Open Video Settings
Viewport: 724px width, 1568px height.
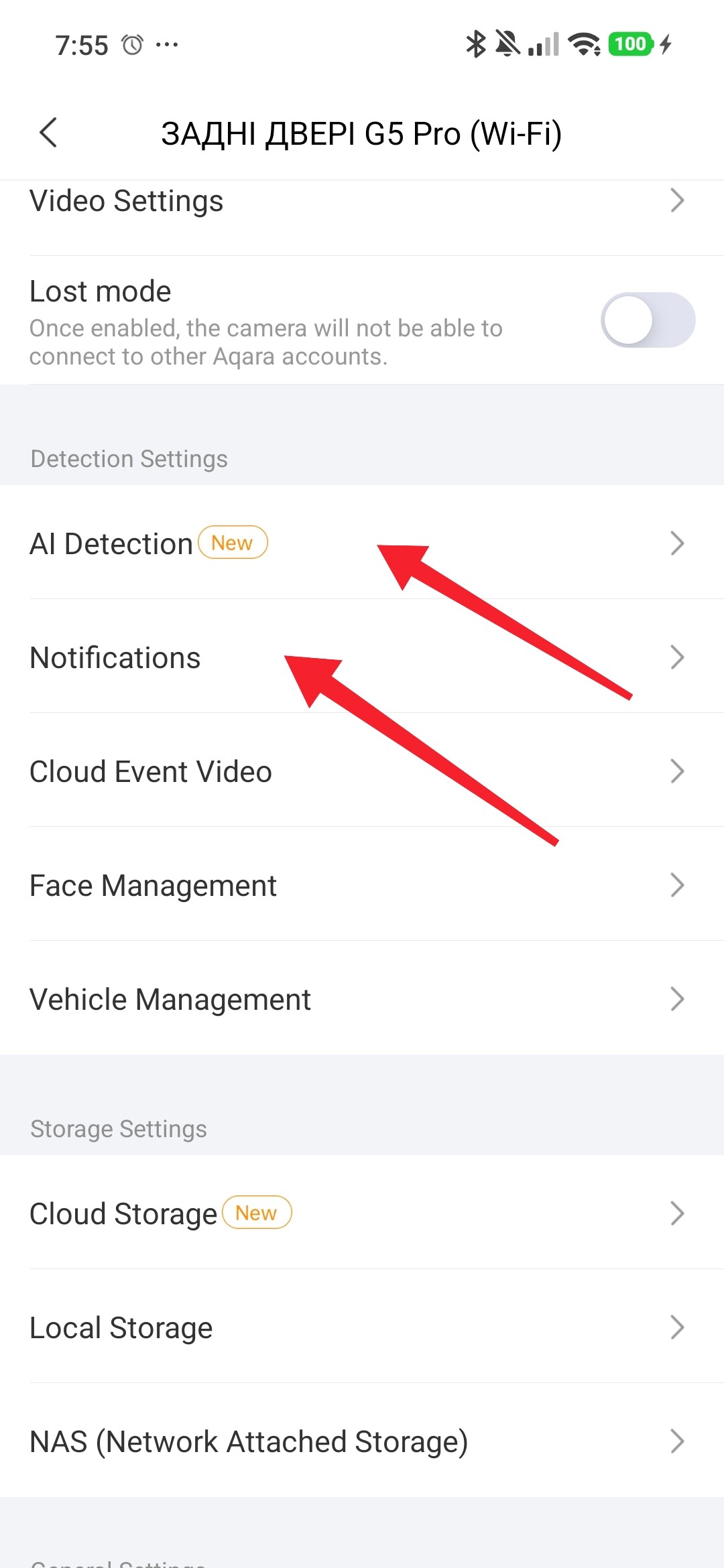click(x=362, y=202)
